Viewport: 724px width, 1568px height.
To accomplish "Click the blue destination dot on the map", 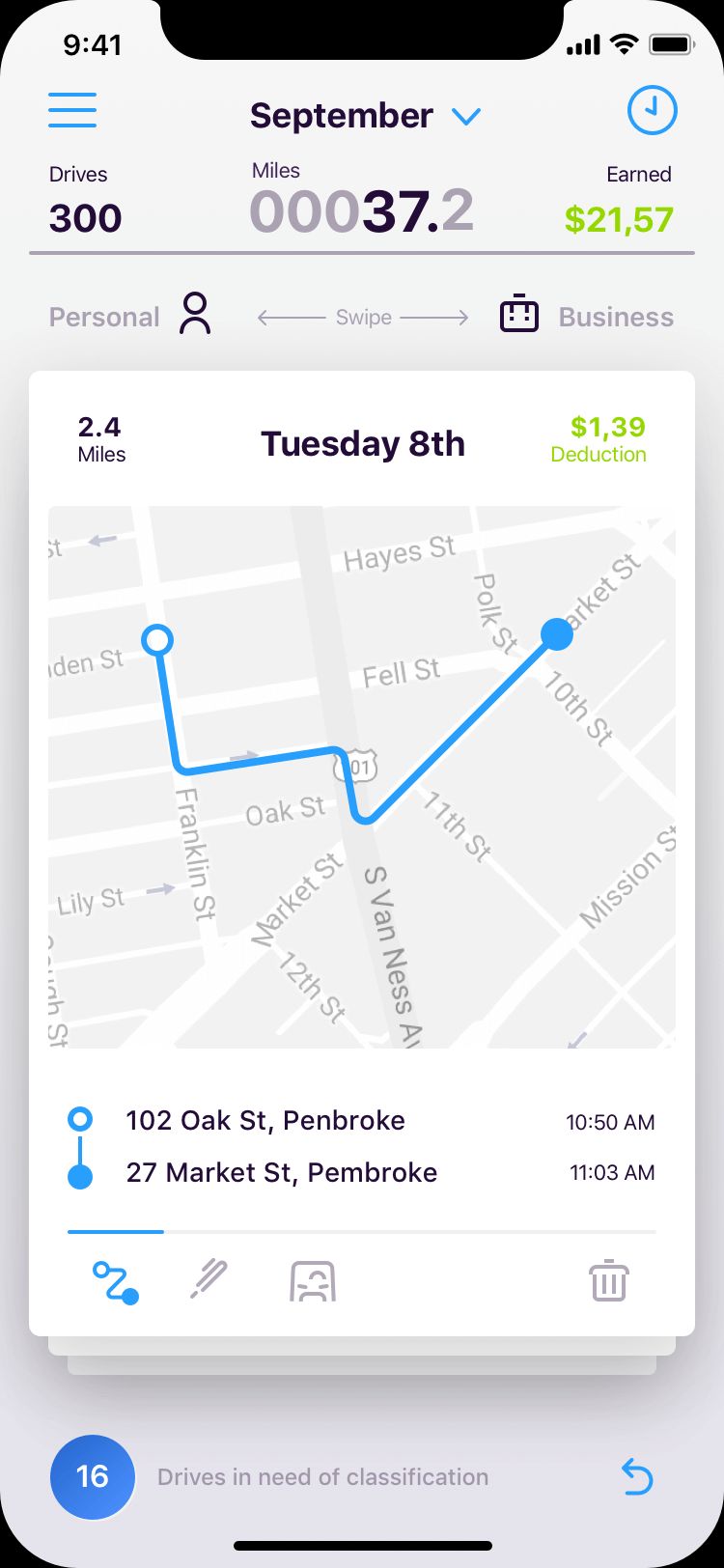I will click(557, 633).
